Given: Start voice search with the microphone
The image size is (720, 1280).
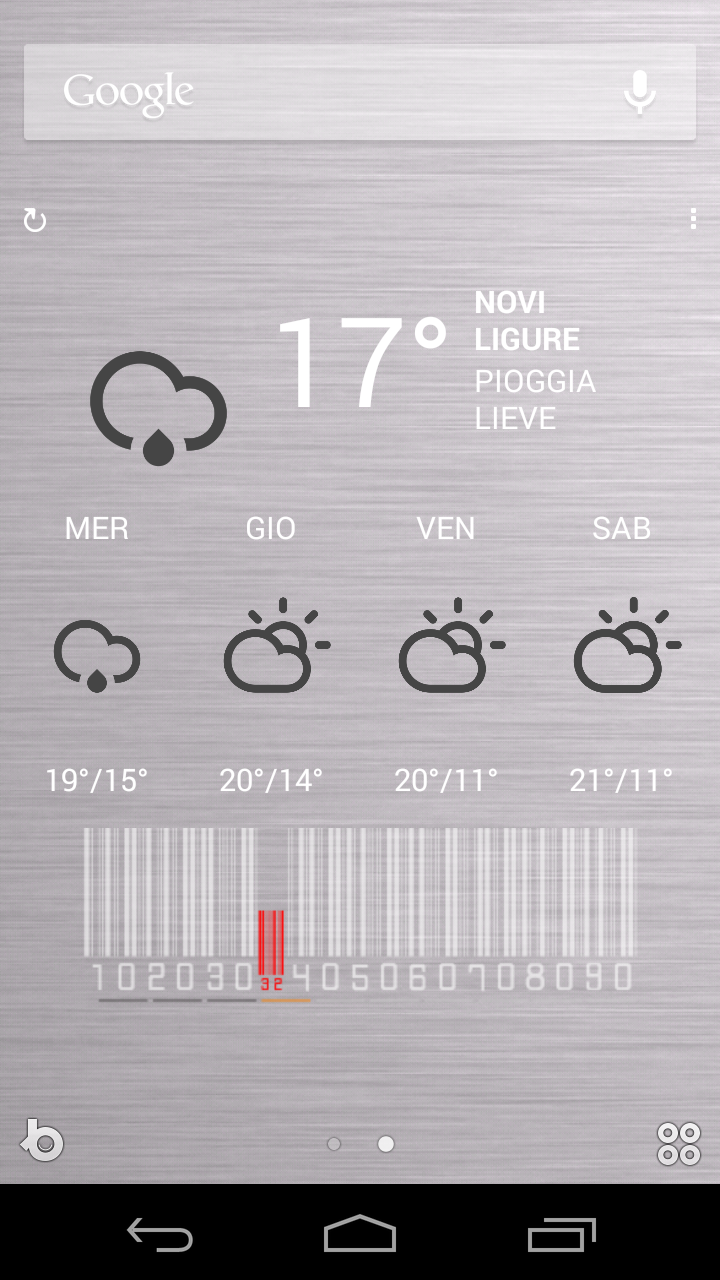Looking at the screenshot, I should click(640, 93).
